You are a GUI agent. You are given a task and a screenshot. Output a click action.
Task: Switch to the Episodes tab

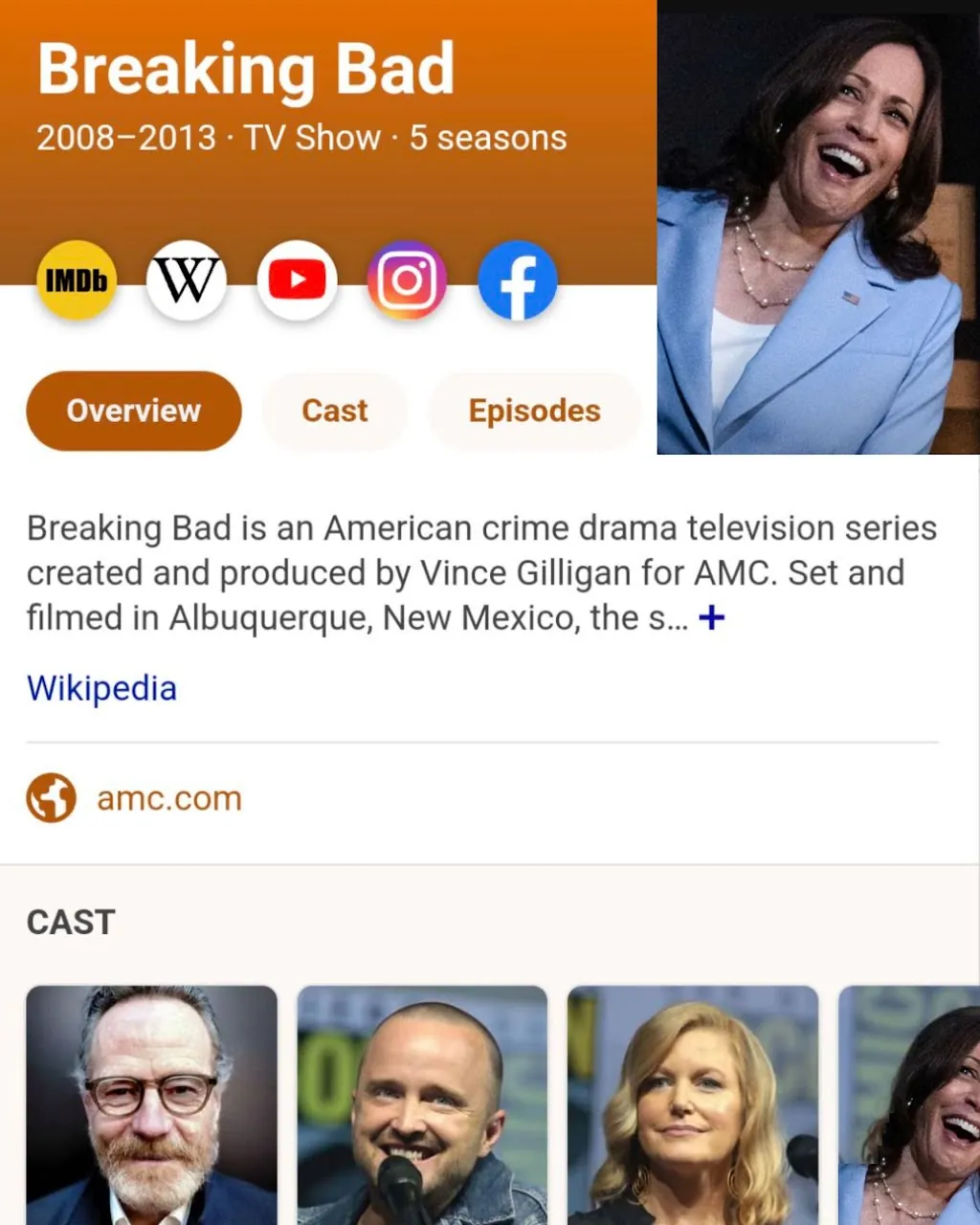pos(534,411)
